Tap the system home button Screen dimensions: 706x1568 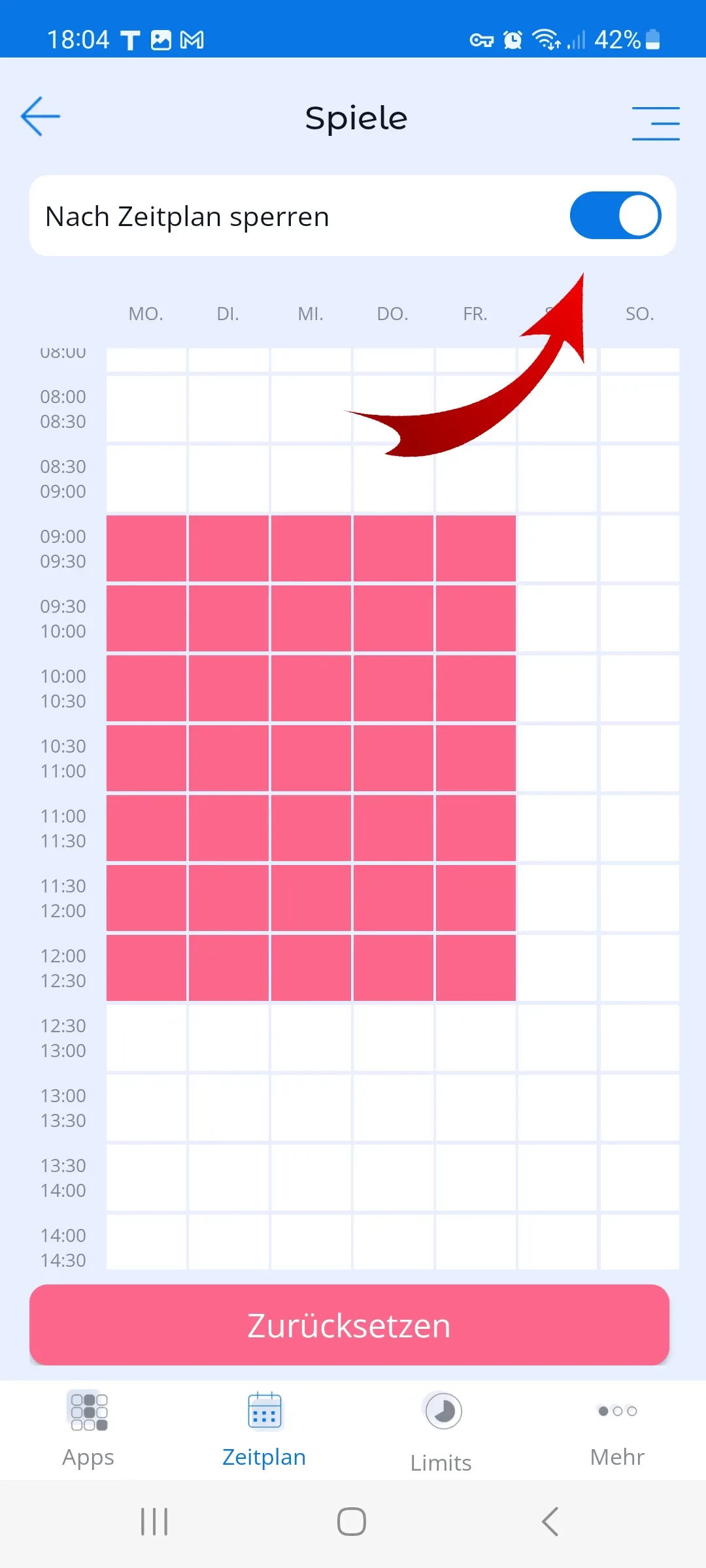[x=352, y=1522]
